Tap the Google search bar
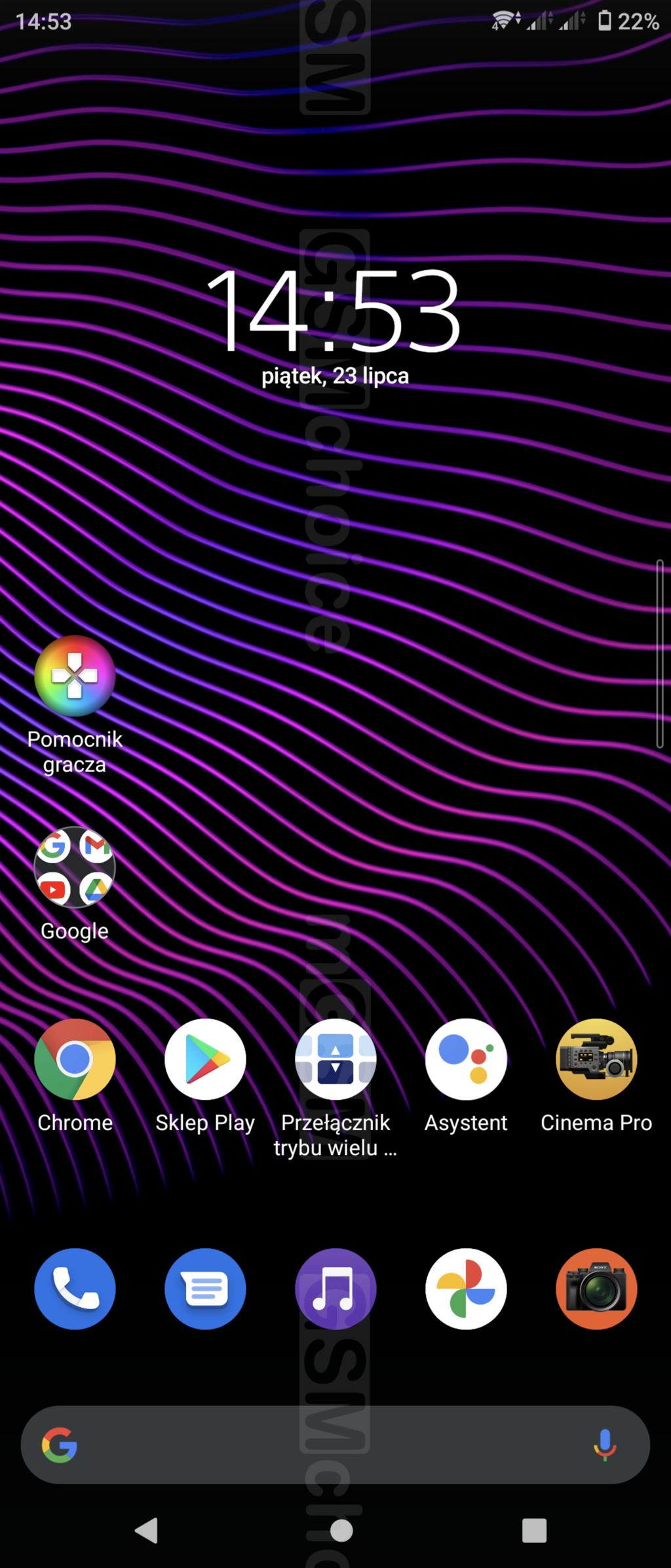Screen dimensions: 671x1568 tap(315, 1445)
